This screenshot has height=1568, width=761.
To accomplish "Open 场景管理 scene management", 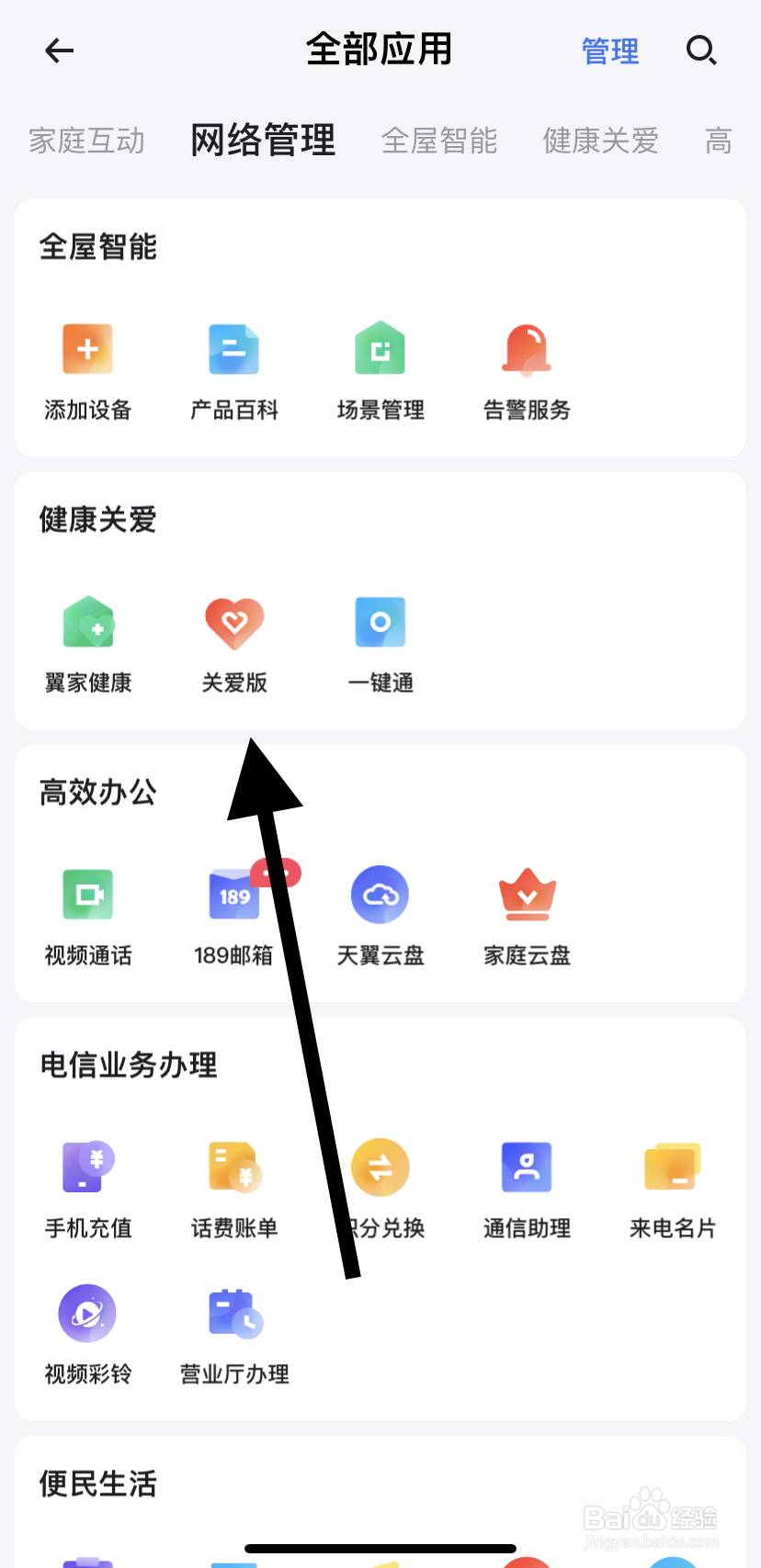I will coord(380,349).
